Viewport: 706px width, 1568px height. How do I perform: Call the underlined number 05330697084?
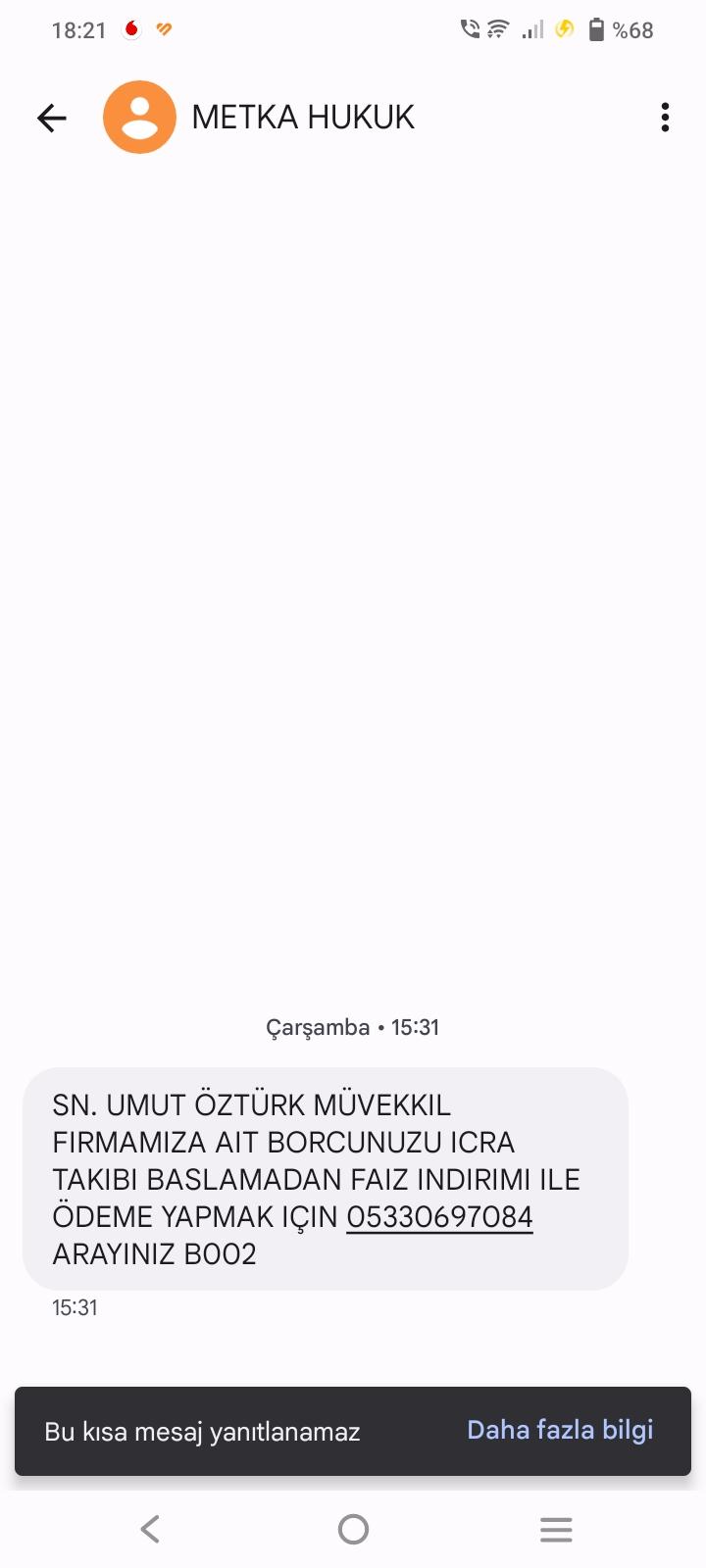tap(438, 1216)
